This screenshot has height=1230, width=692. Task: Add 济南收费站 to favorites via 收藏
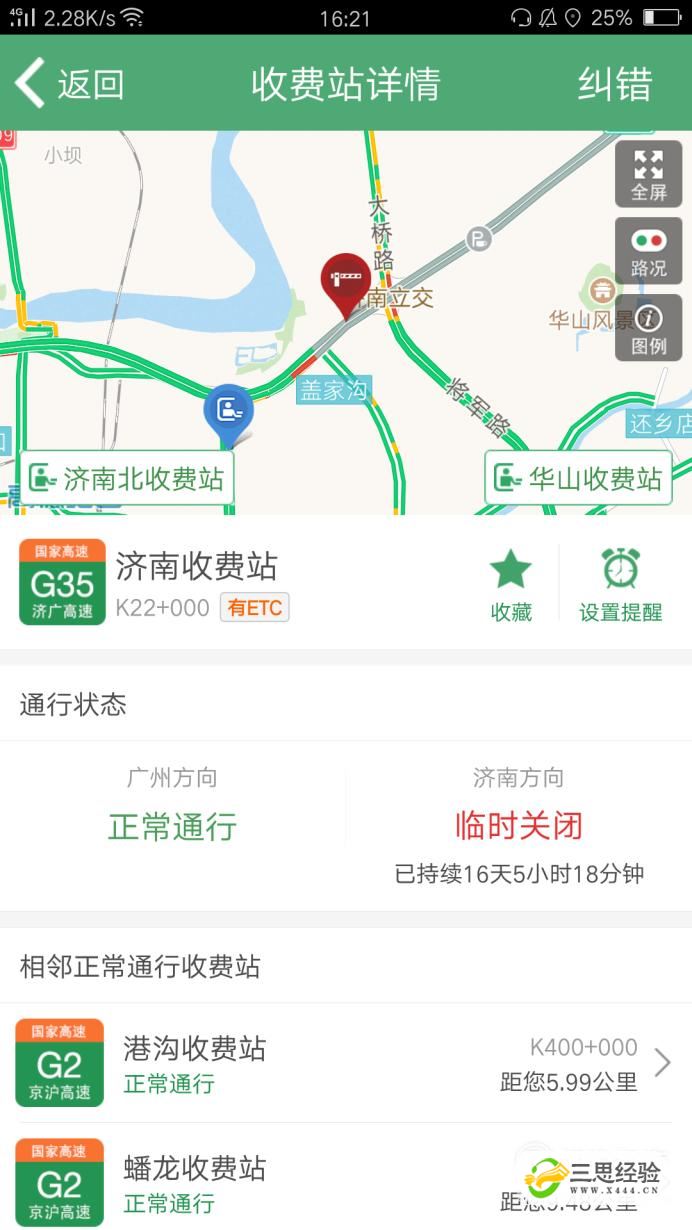(511, 586)
